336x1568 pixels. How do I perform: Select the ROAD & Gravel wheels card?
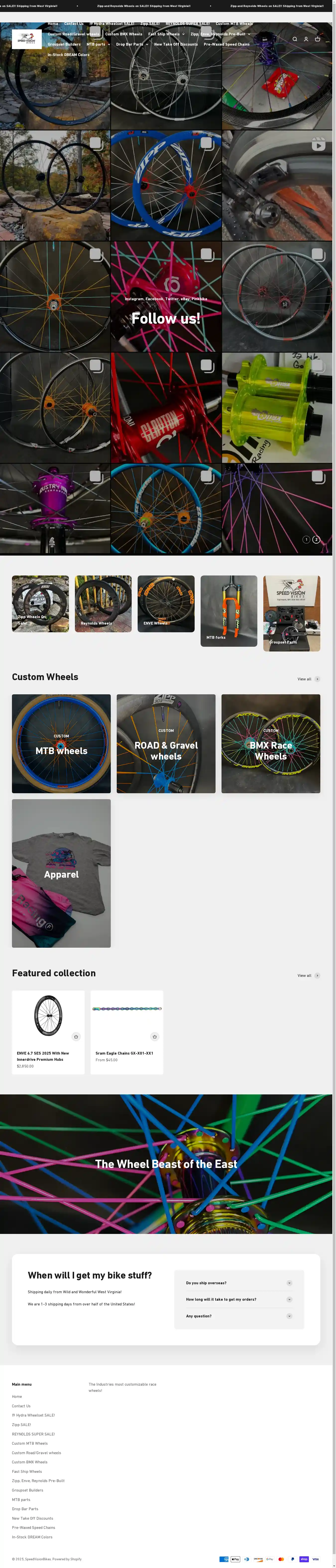click(x=166, y=744)
